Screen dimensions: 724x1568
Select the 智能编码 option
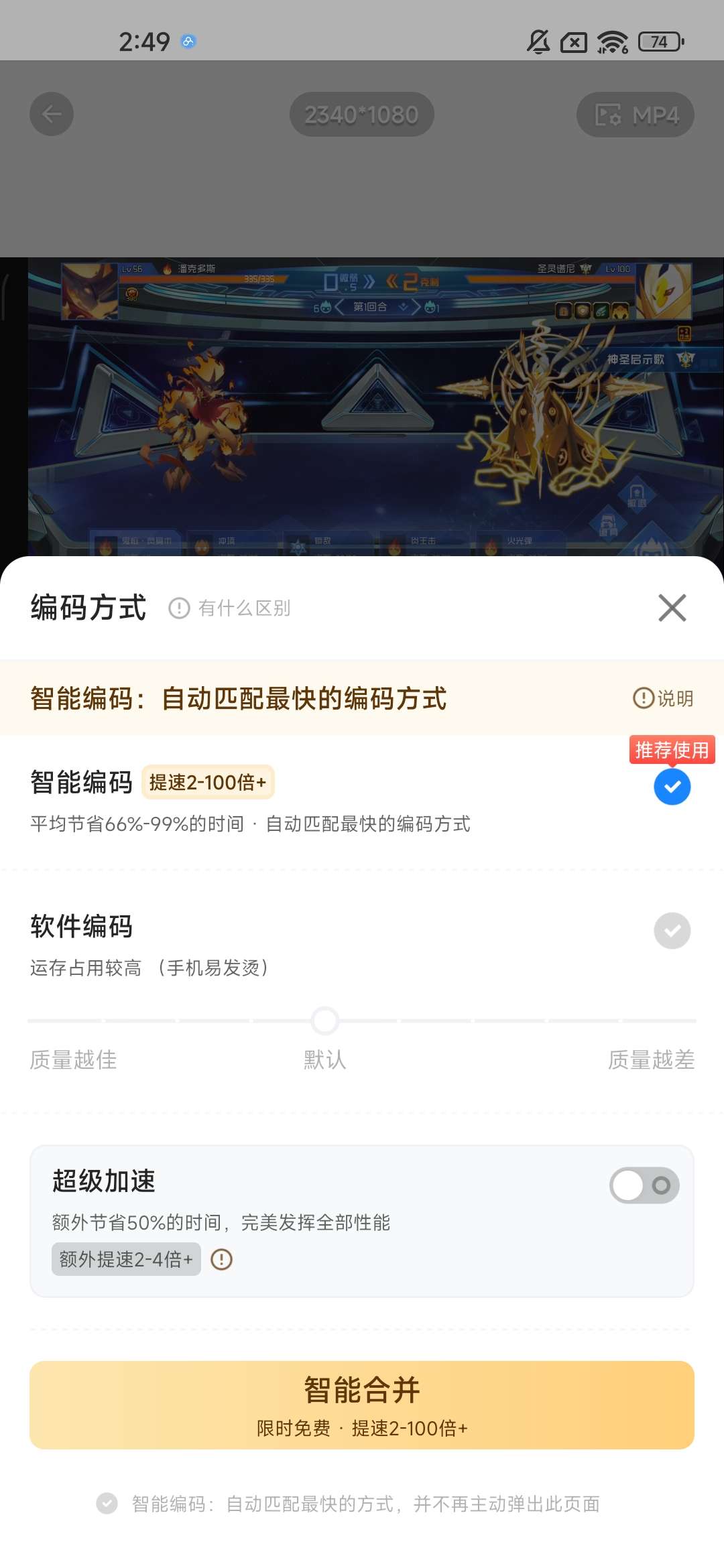click(x=672, y=787)
